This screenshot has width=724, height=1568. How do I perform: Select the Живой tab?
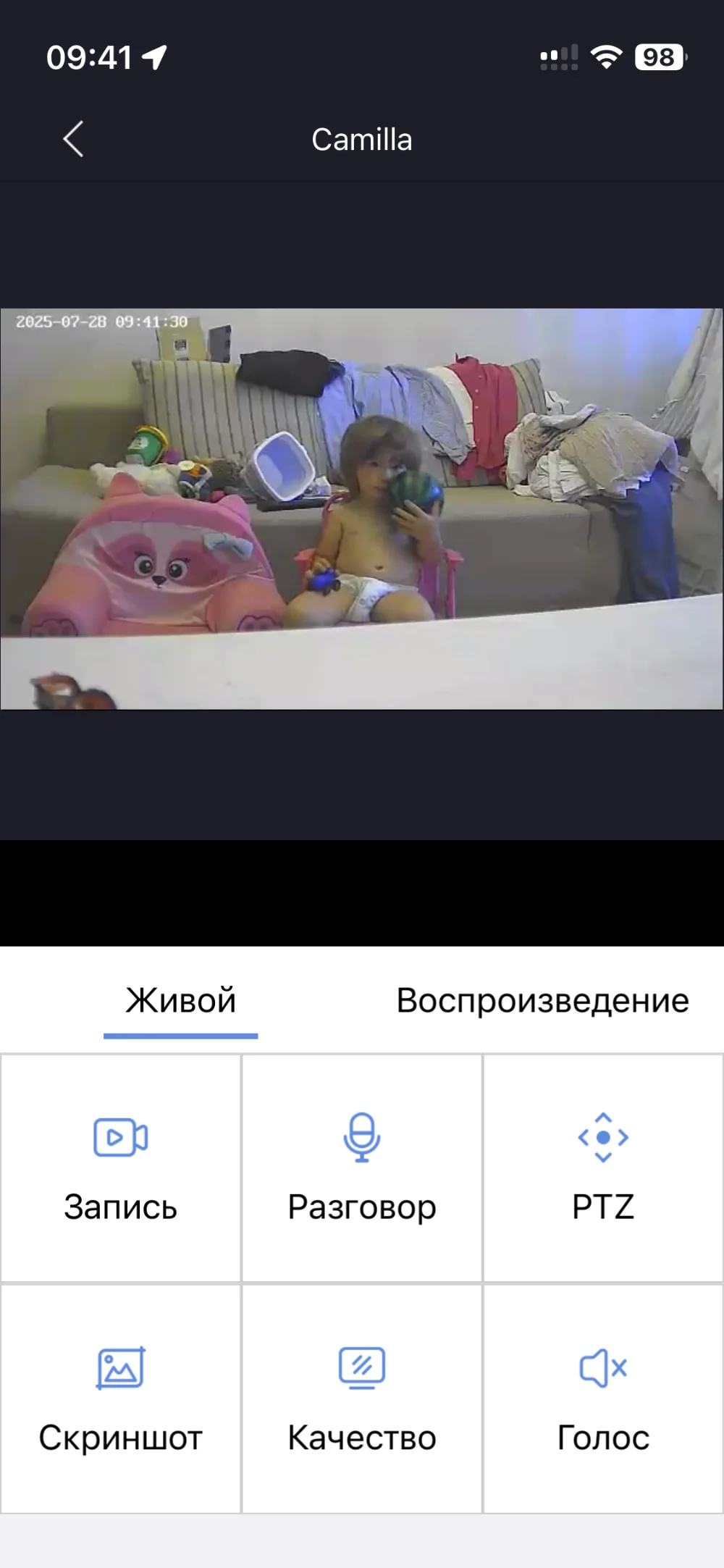click(x=181, y=1000)
